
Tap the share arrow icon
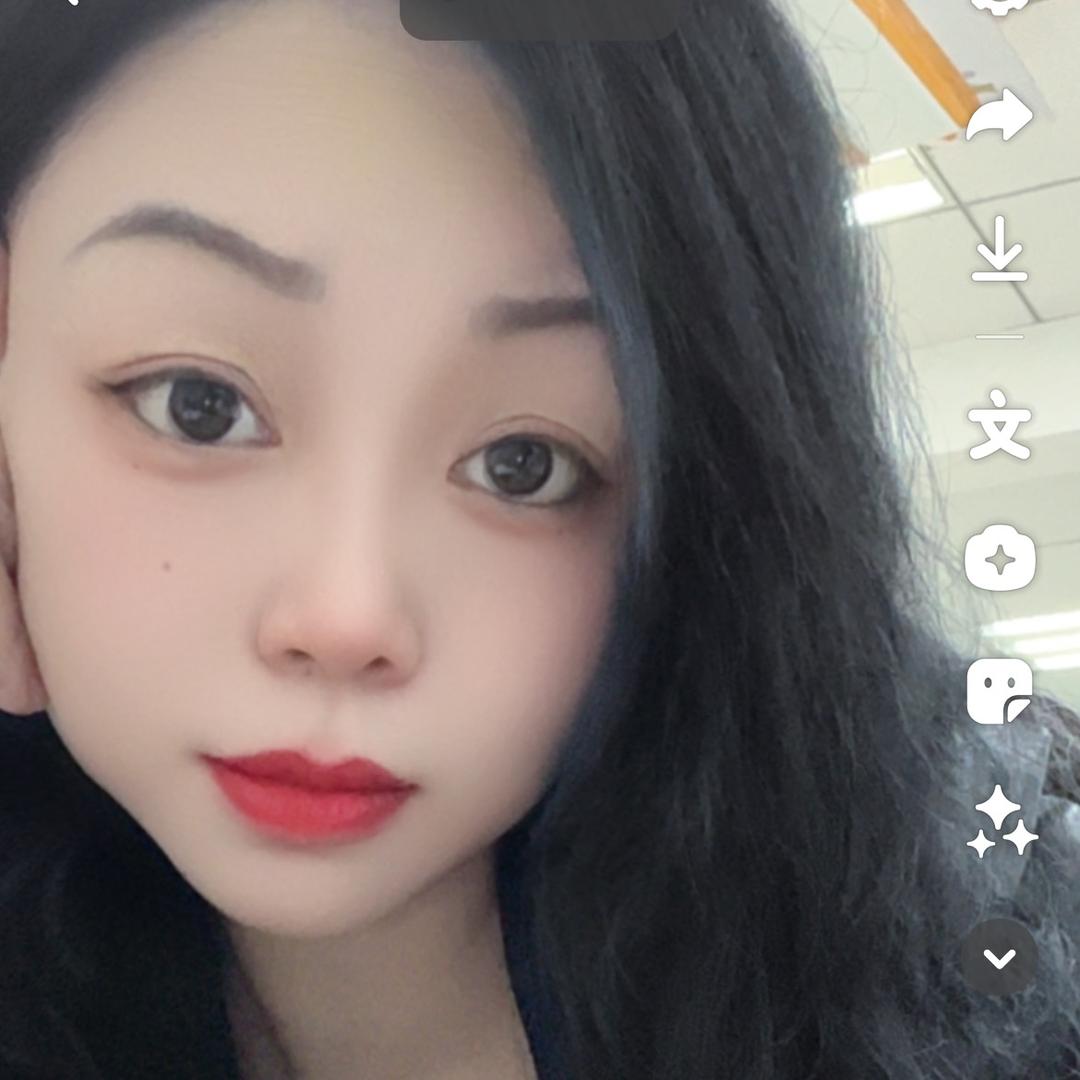click(1000, 116)
